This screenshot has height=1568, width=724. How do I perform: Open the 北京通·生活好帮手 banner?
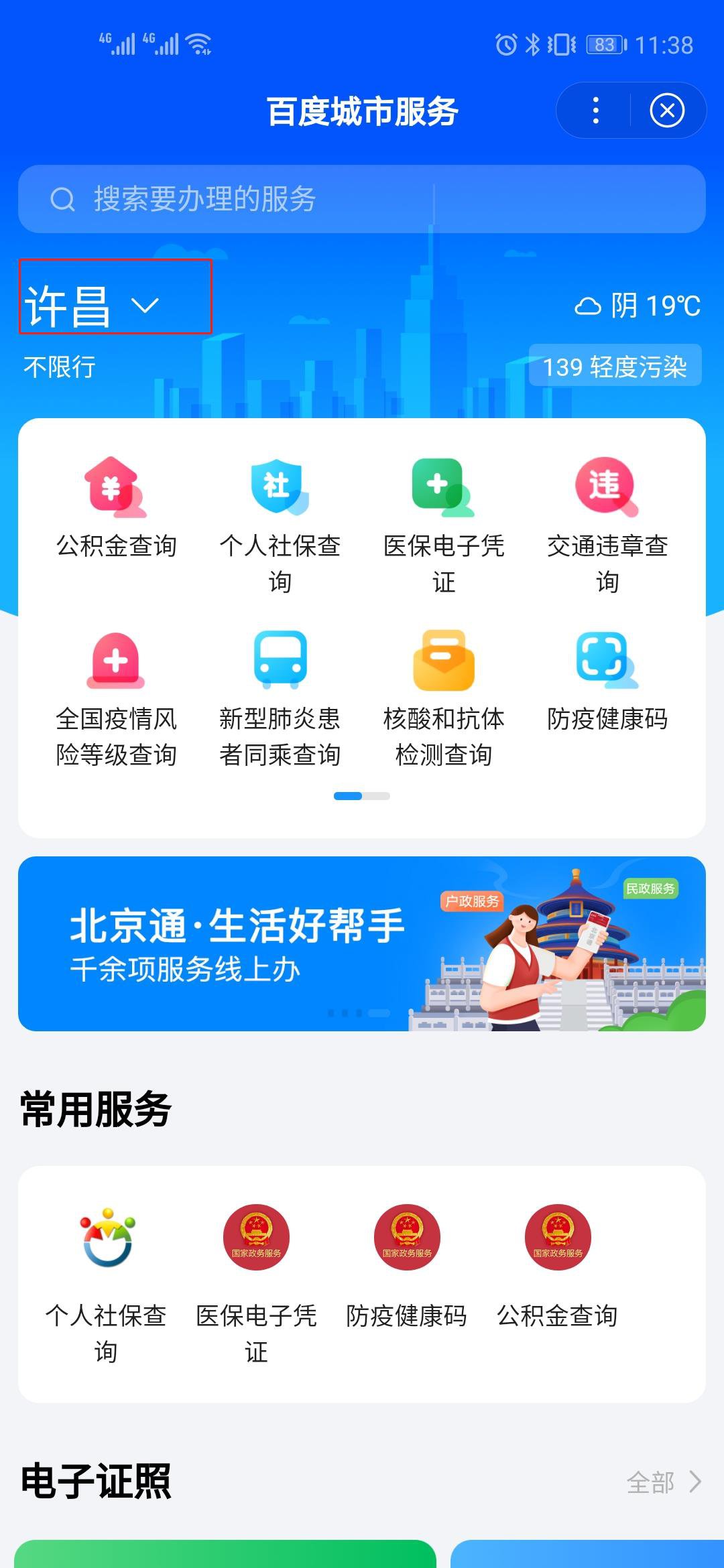click(362, 943)
